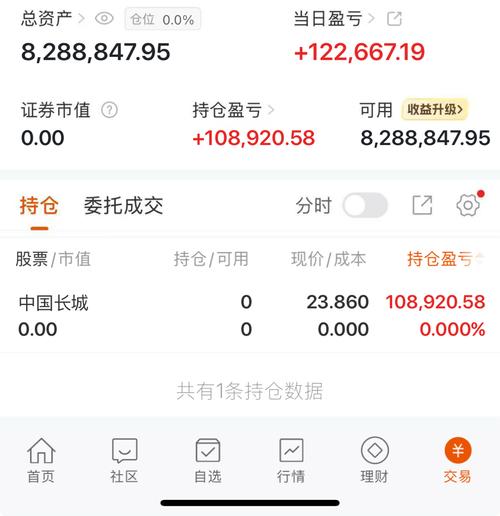Screen dimensions: 500x516
Task: Open 当日盈亏 details
Action: tap(334, 18)
